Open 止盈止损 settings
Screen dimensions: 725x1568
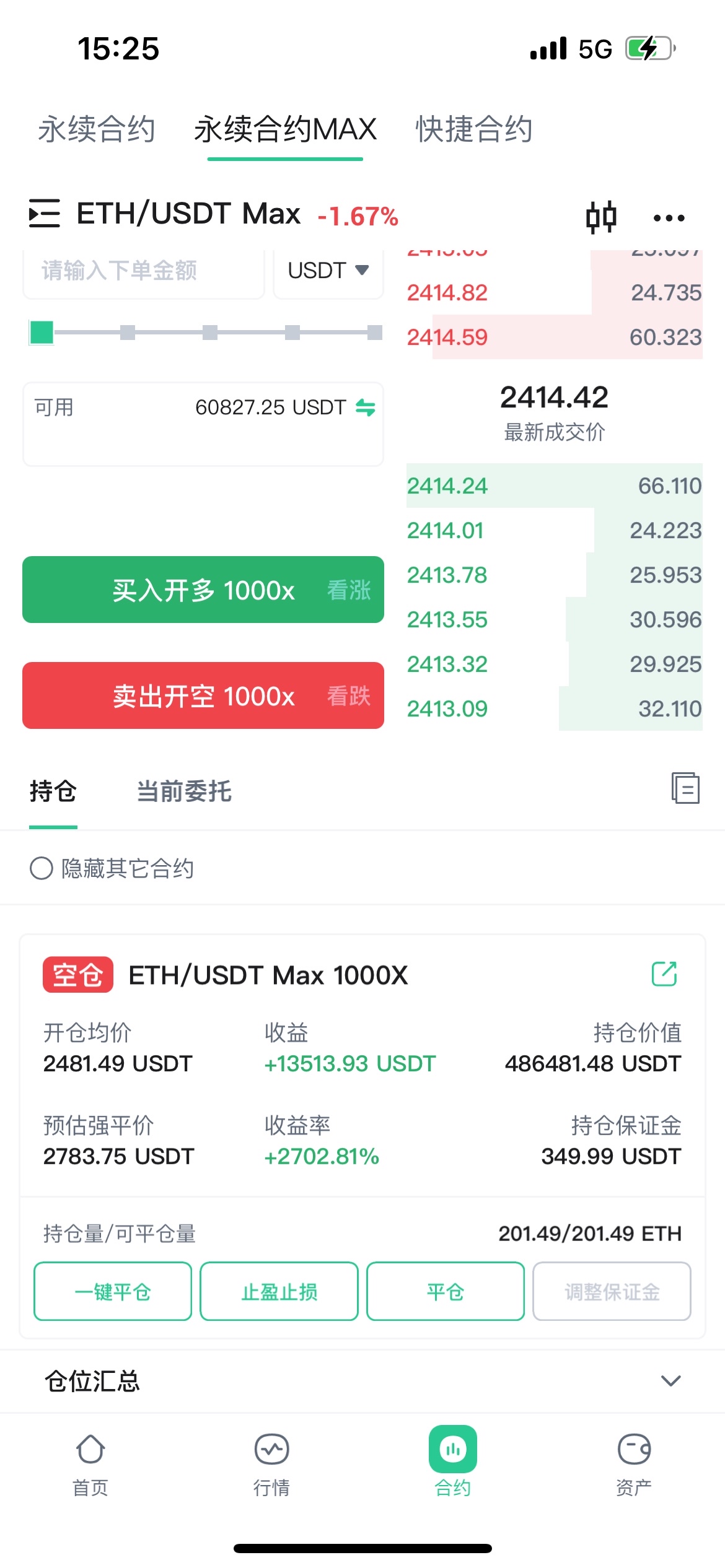pos(279,1291)
